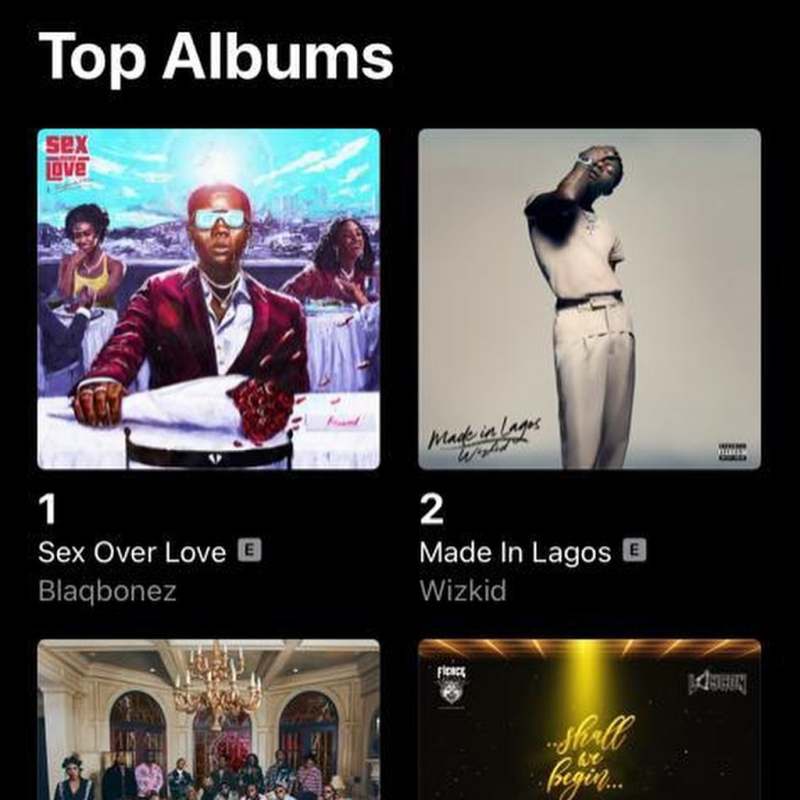
Task: Open the Sex Over Love album by Blaqbonez
Action: point(208,298)
